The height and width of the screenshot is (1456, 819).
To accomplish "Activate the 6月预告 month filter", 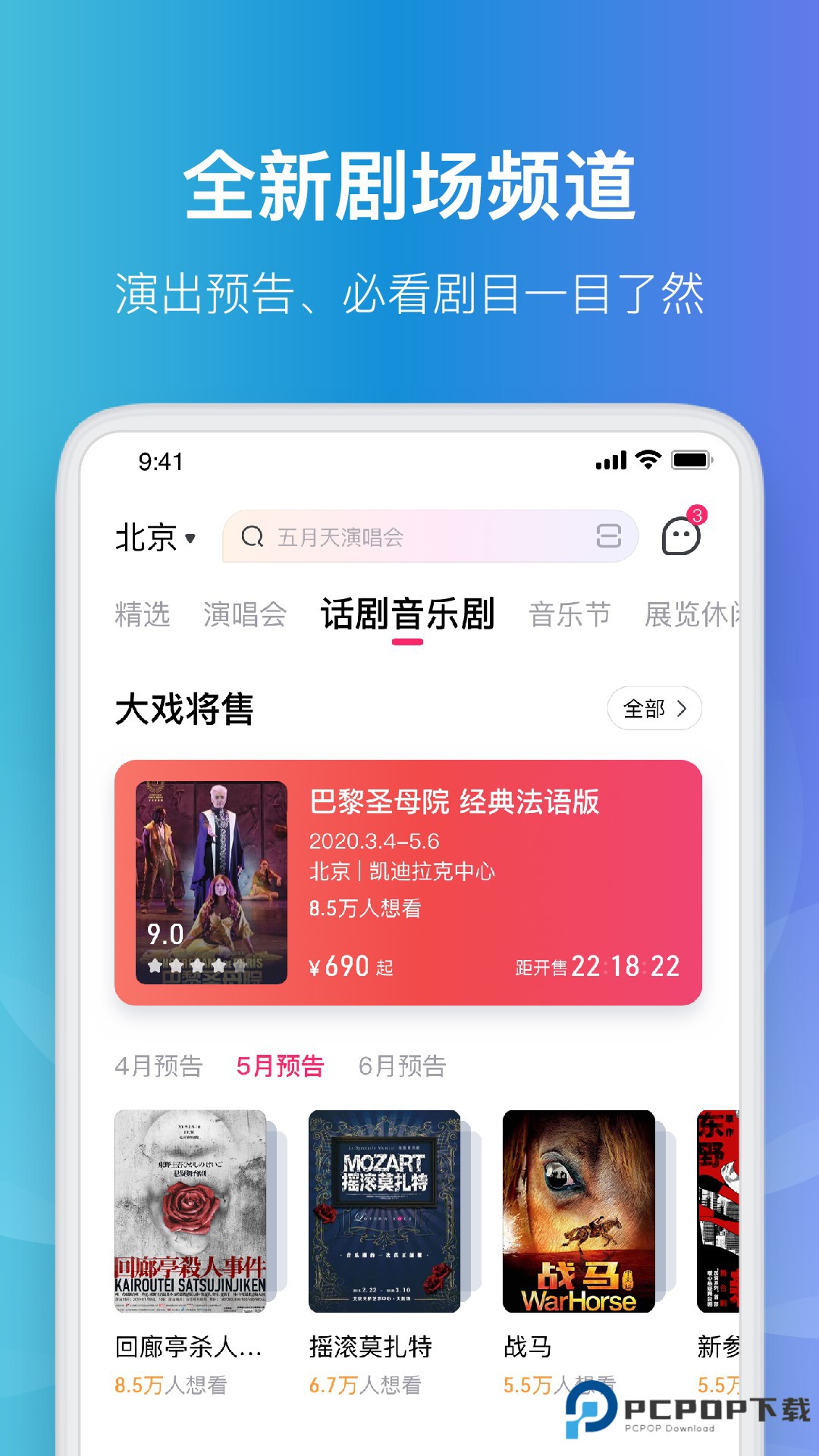I will pos(403,1065).
